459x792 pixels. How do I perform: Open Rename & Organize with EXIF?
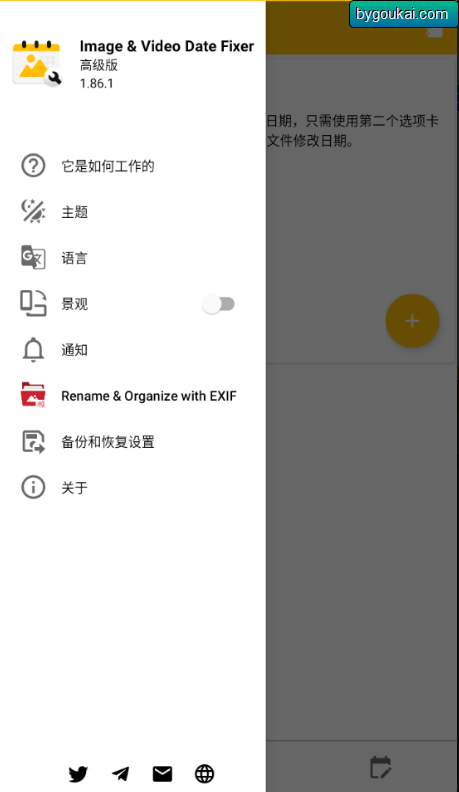click(133, 395)
